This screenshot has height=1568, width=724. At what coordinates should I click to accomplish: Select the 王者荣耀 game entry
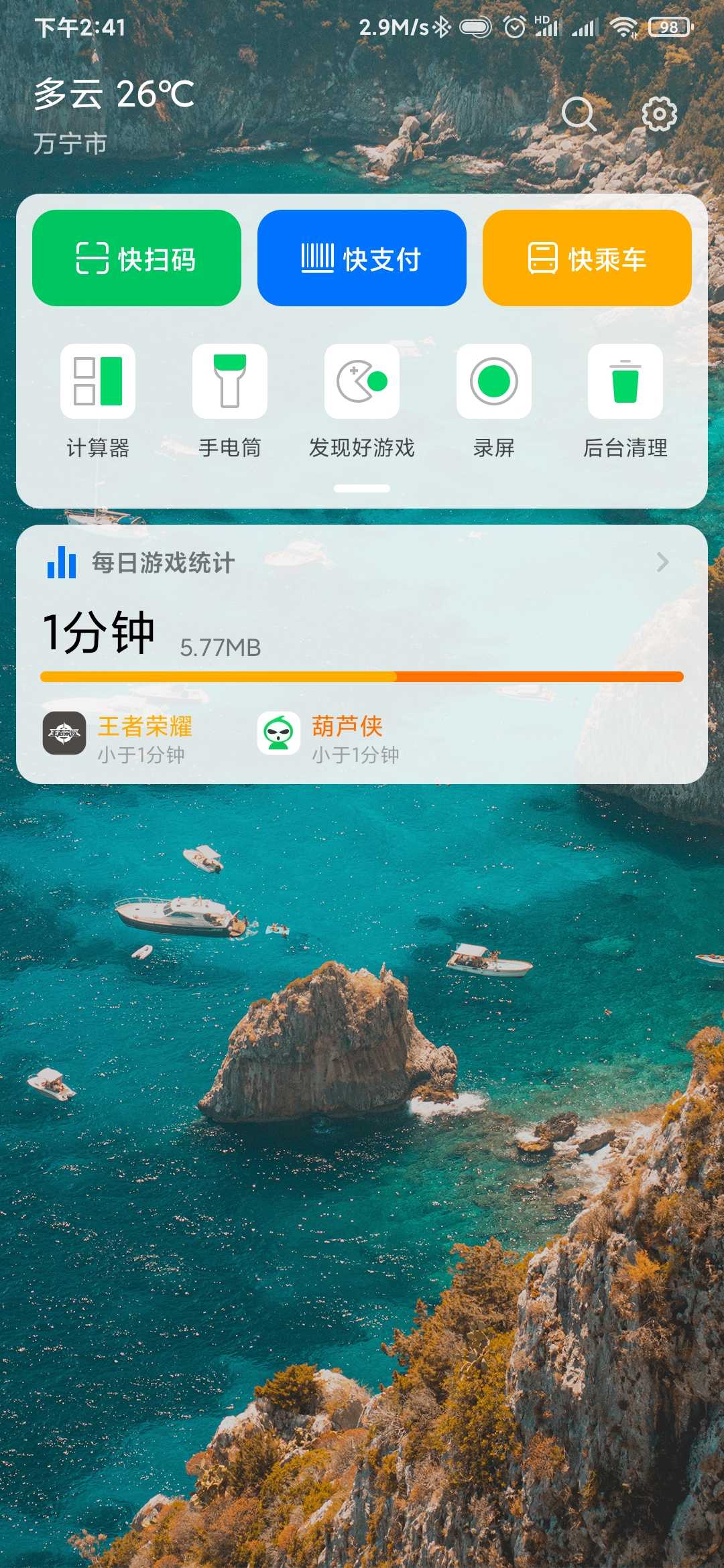click(118, 738)
